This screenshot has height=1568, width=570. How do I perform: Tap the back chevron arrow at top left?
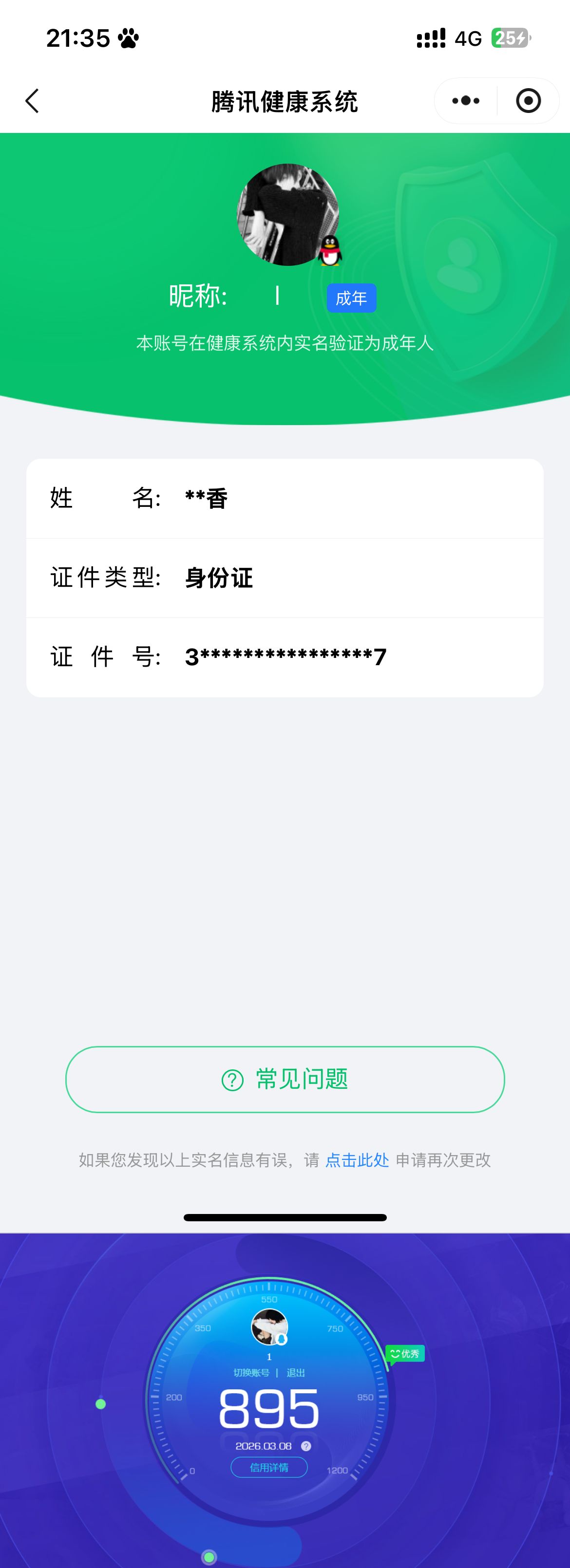(x=32, y=100)
